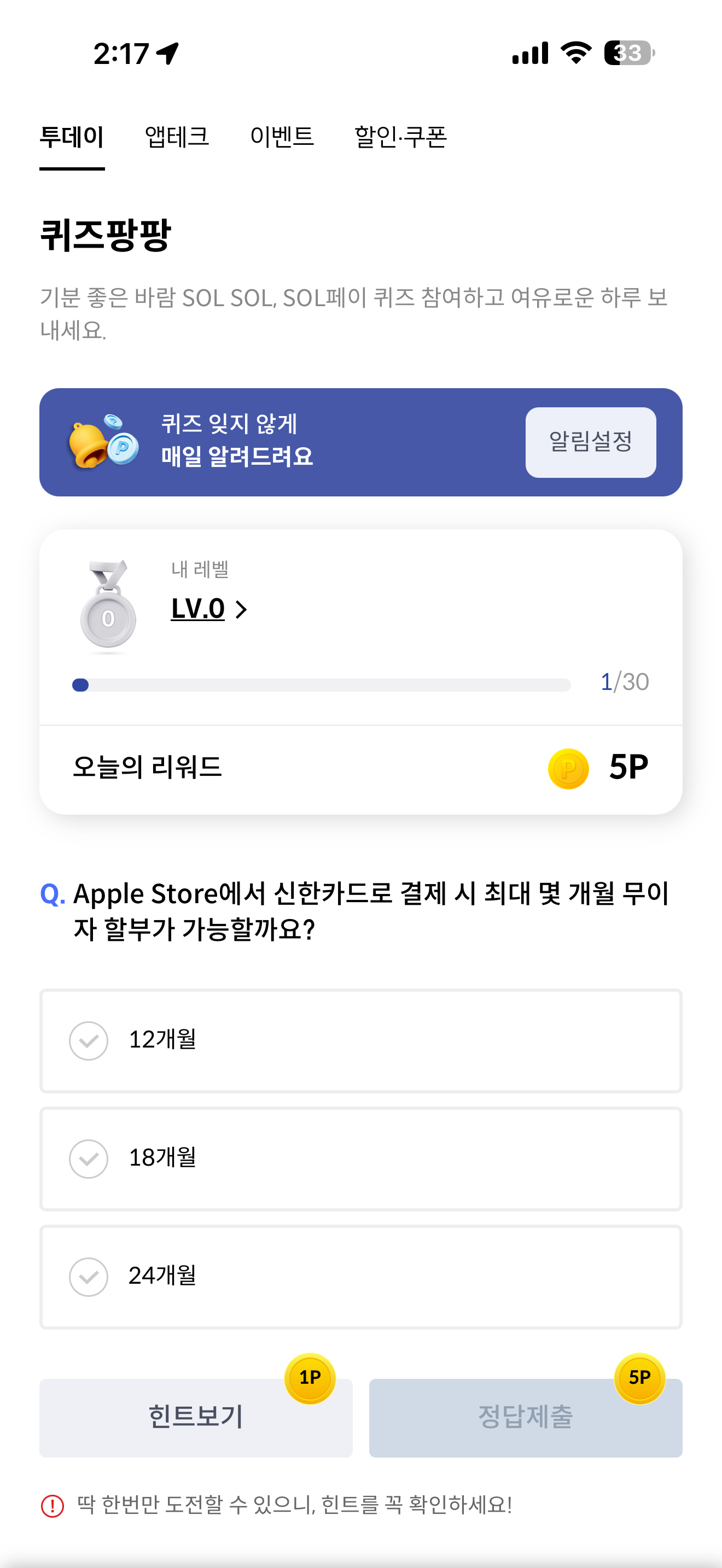
Task: Switch to the 앱테크 tab
Action: point(177,136)
